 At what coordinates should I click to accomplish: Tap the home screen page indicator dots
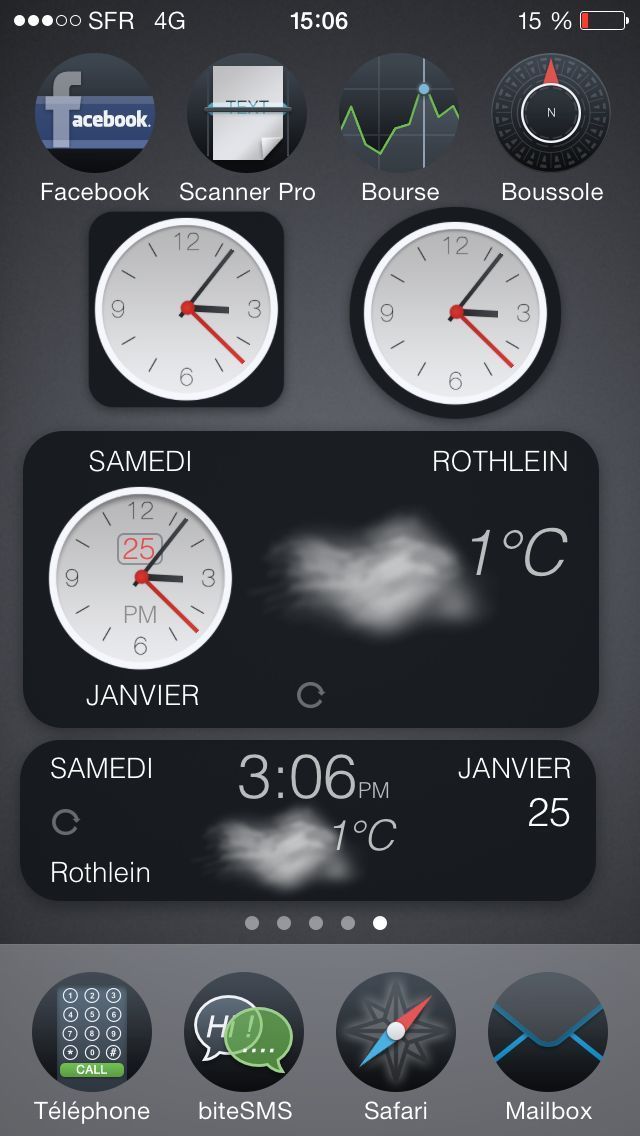click(x=316, y=923)
